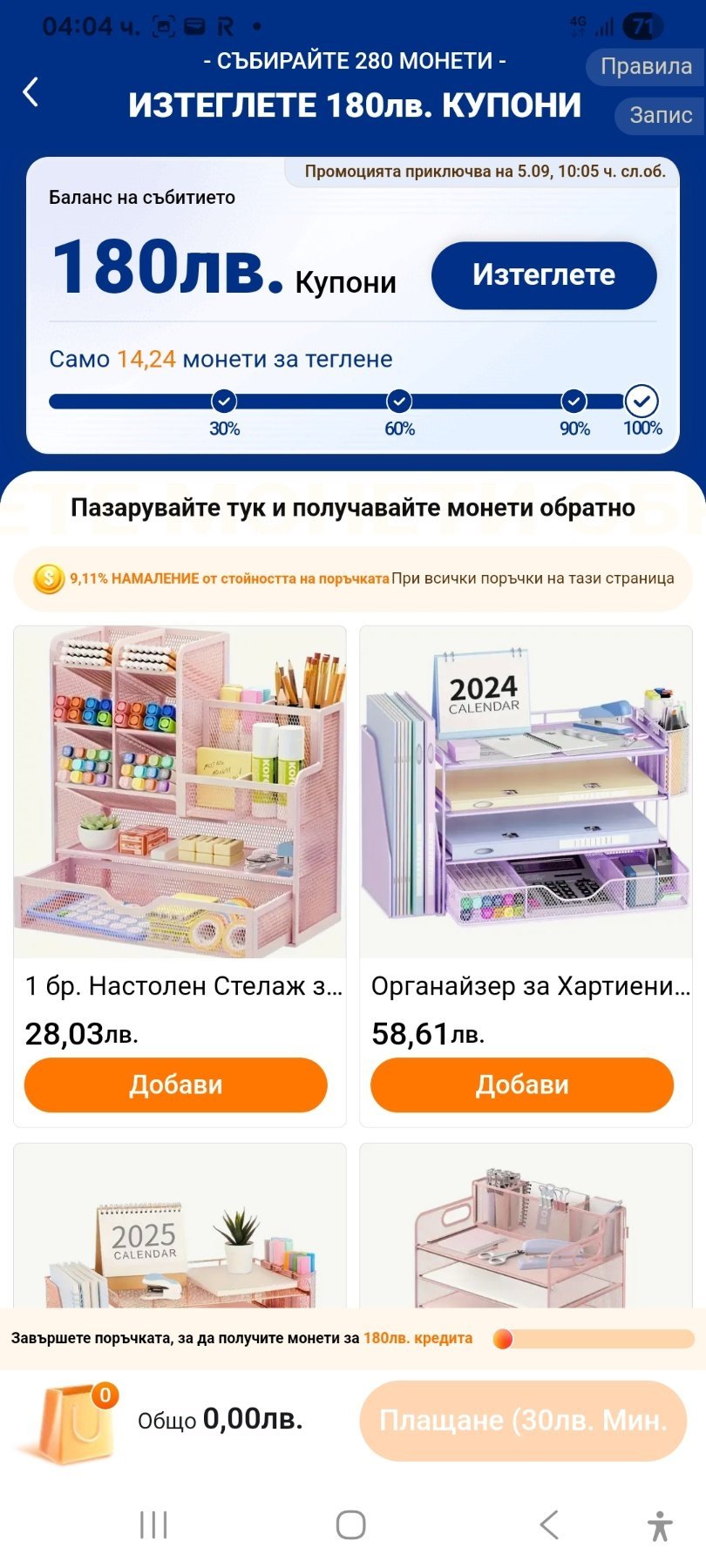Add the 58,61лв. paper organizer to cart
This screenshot has width=706, height=1568.
click(522, 1085)
